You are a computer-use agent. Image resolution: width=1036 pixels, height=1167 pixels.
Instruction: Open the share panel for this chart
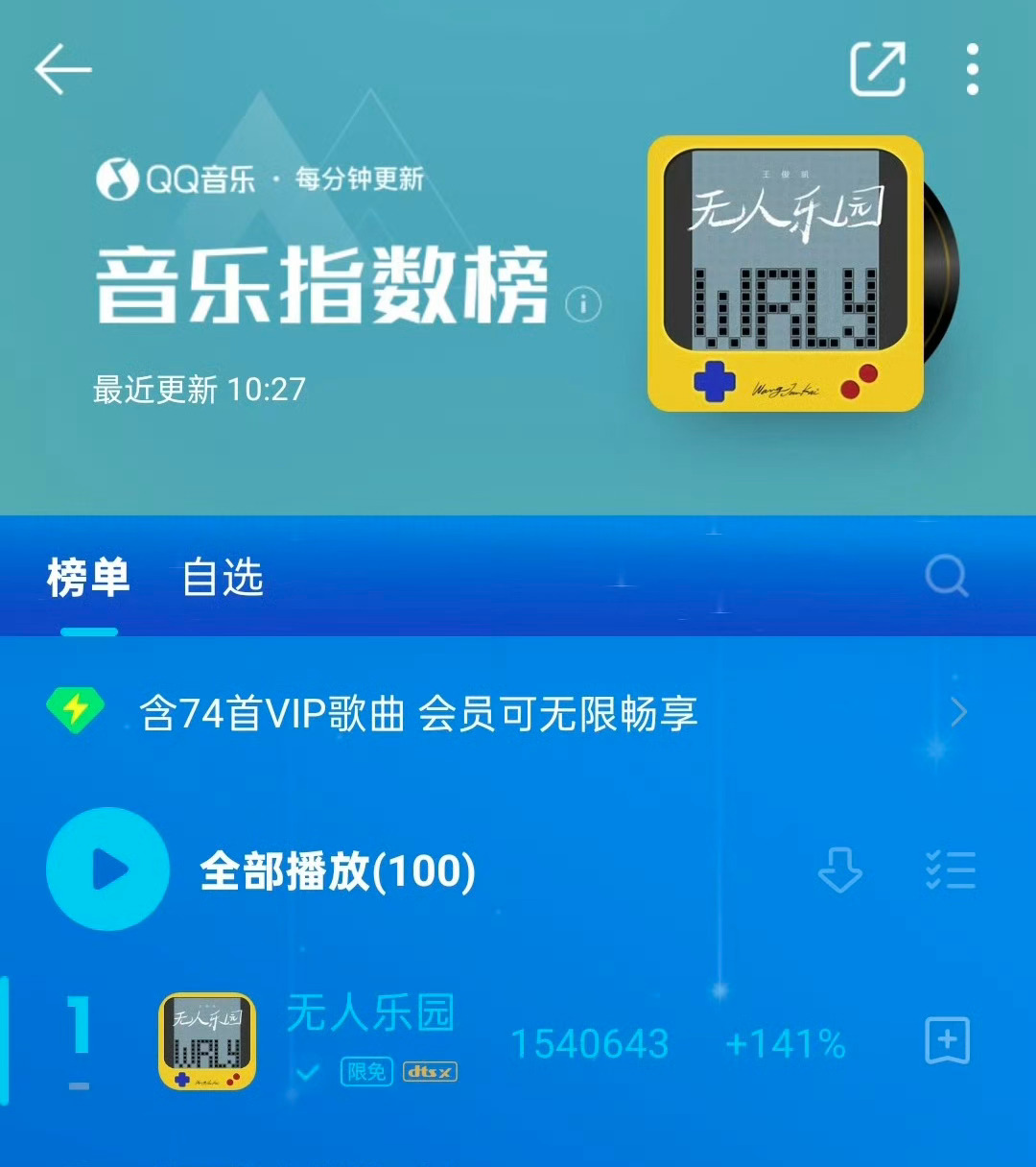point(879,69)
